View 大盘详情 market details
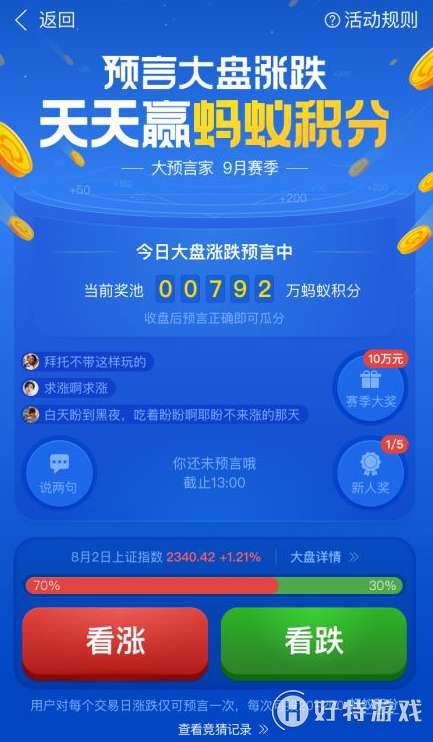 [x=324, y=557]
